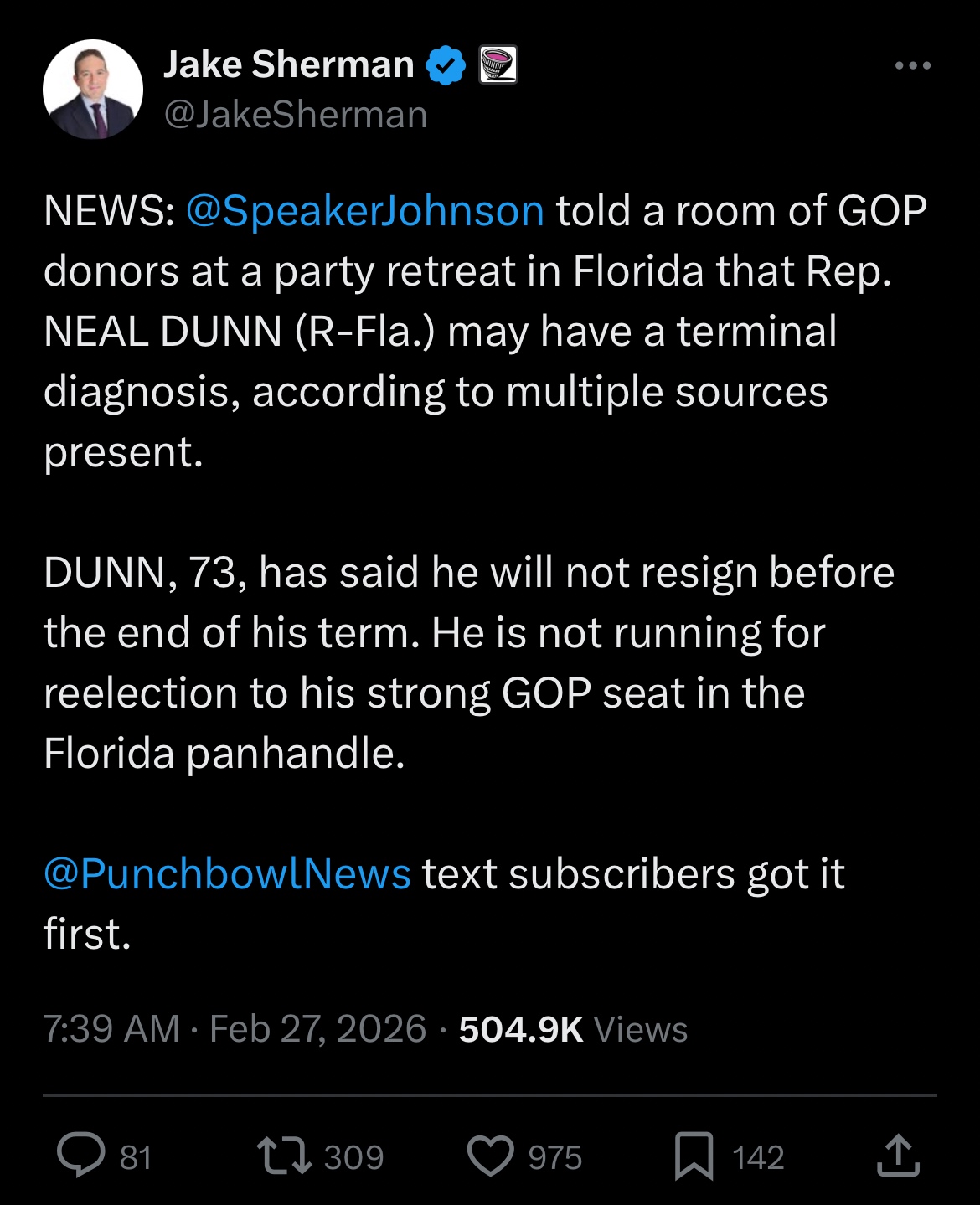Retweet Jake Sherman's post
The height and width of the screenshot is (1205, 980).
tap(285, 1156)
